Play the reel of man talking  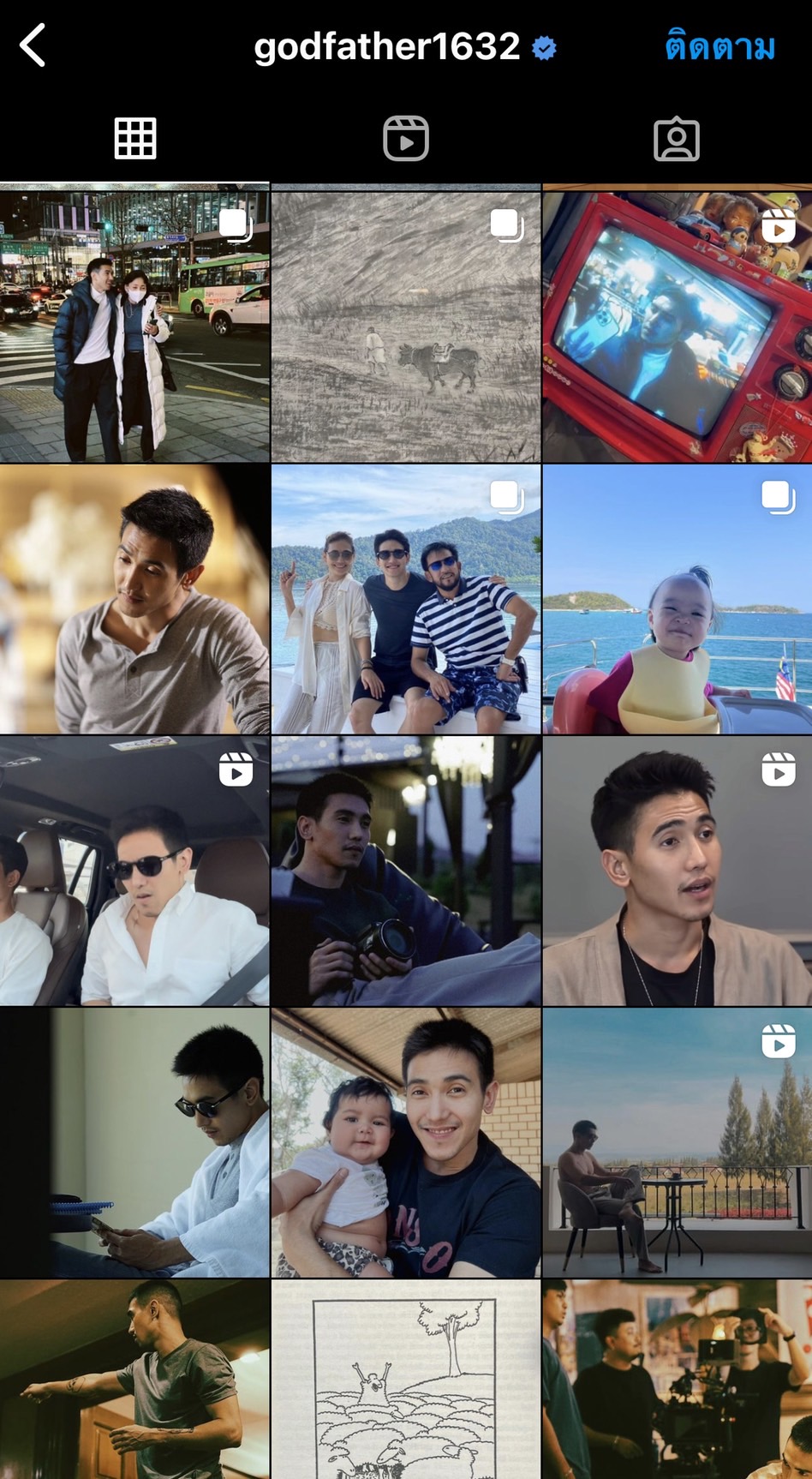point(677,871)
